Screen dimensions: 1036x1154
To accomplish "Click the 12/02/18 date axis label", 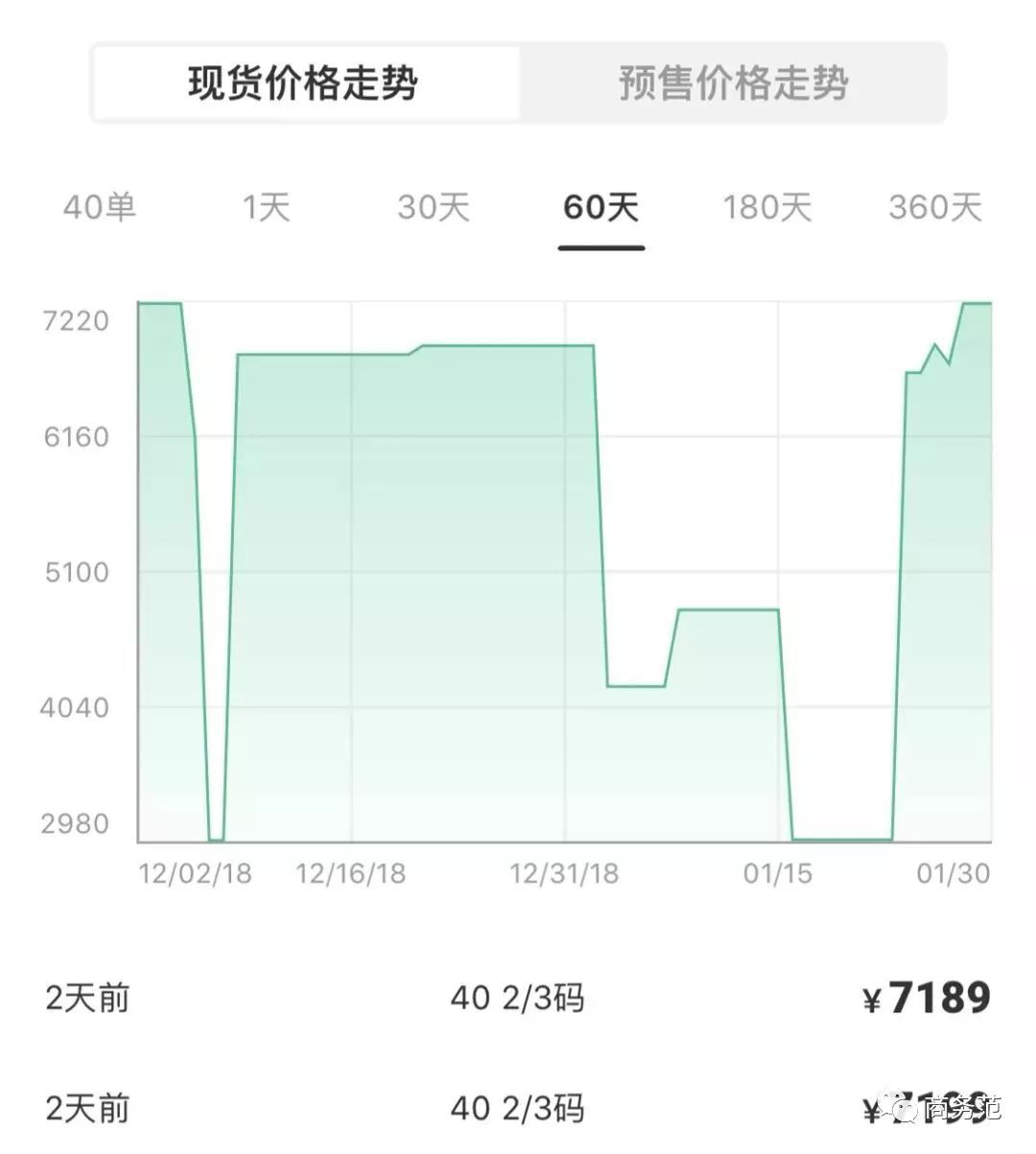I will tap(195, 874).
